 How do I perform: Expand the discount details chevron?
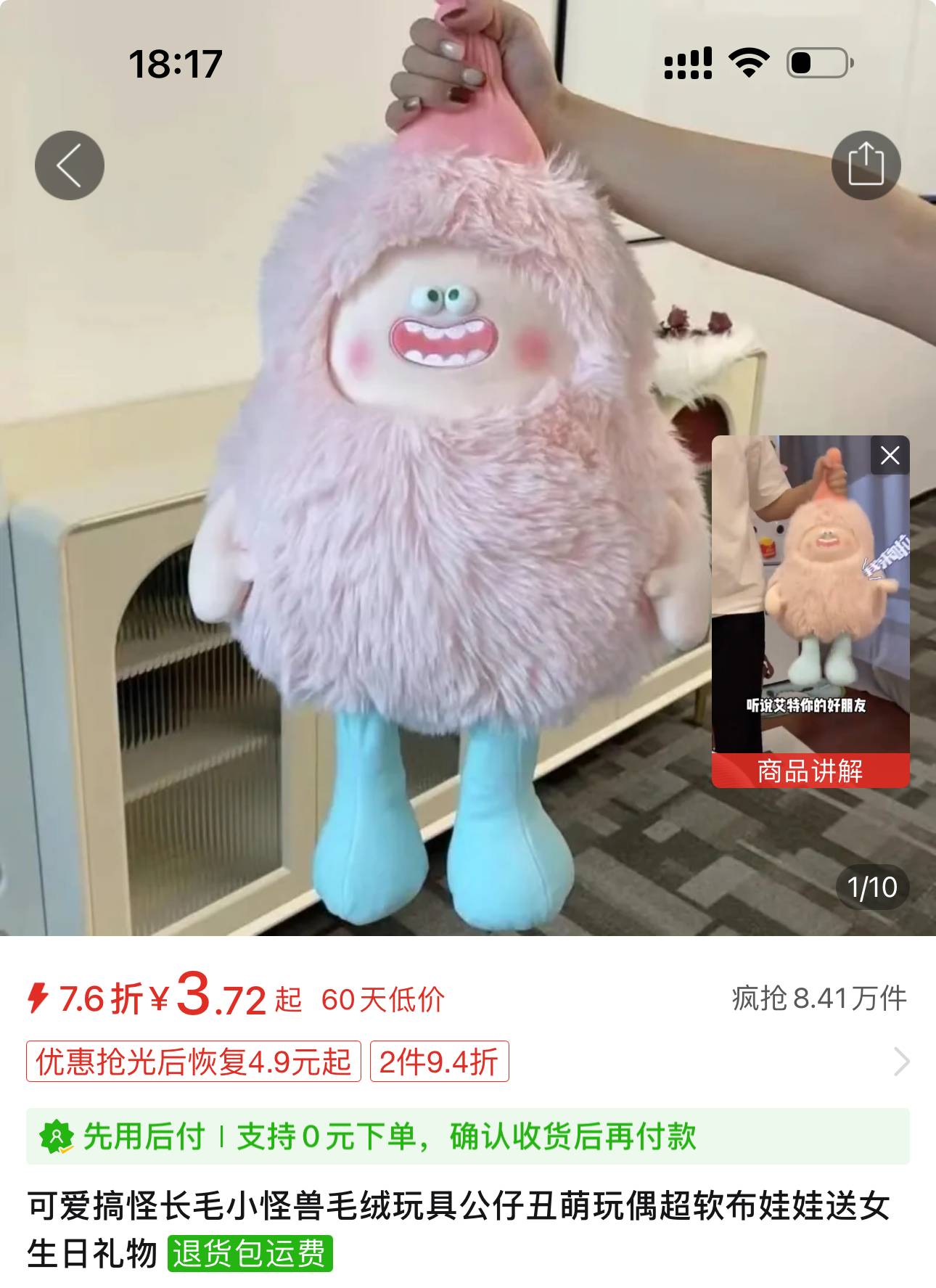point(901,1062)
